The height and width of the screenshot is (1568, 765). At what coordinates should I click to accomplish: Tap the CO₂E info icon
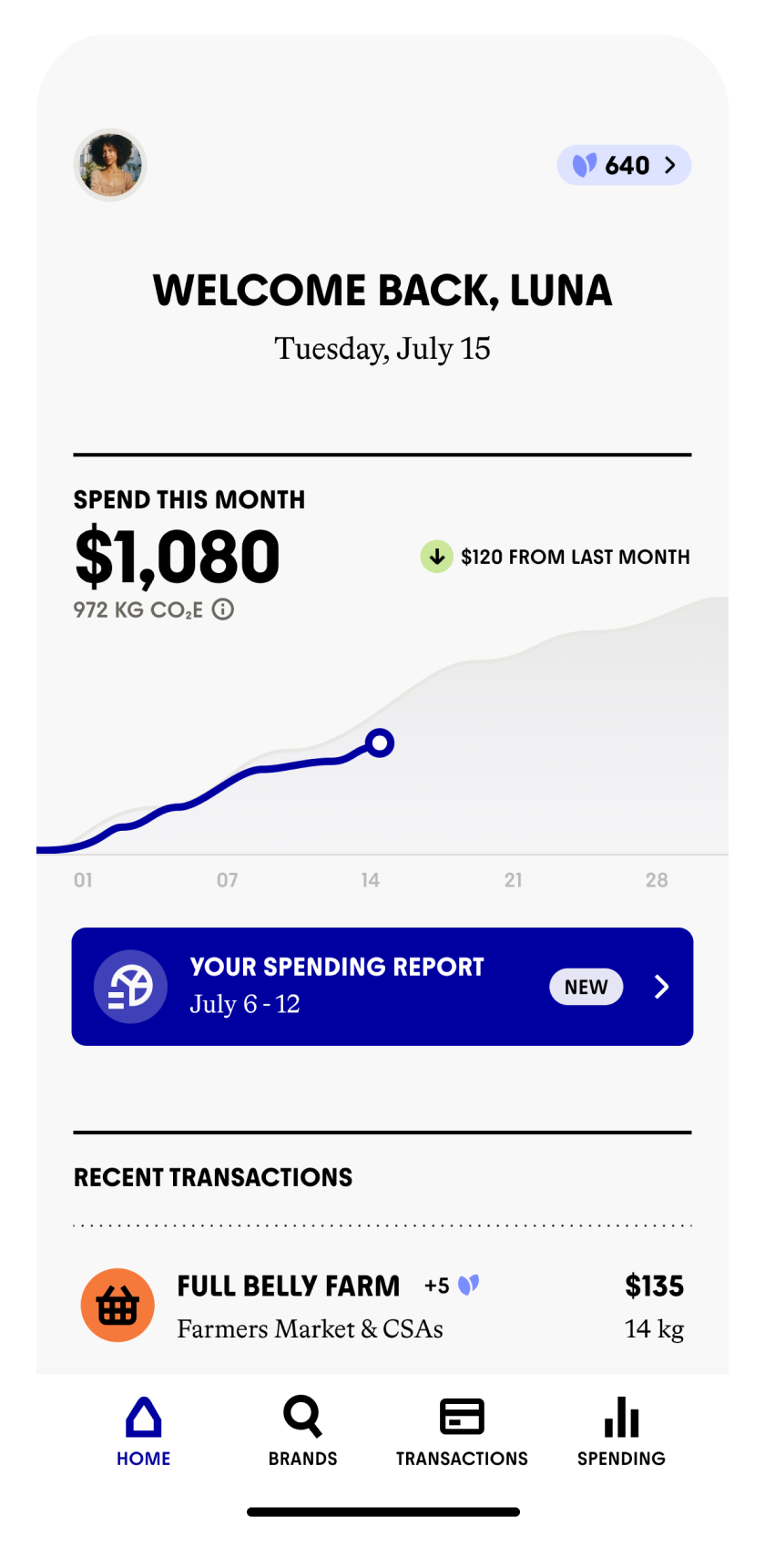tap(223, 610)
